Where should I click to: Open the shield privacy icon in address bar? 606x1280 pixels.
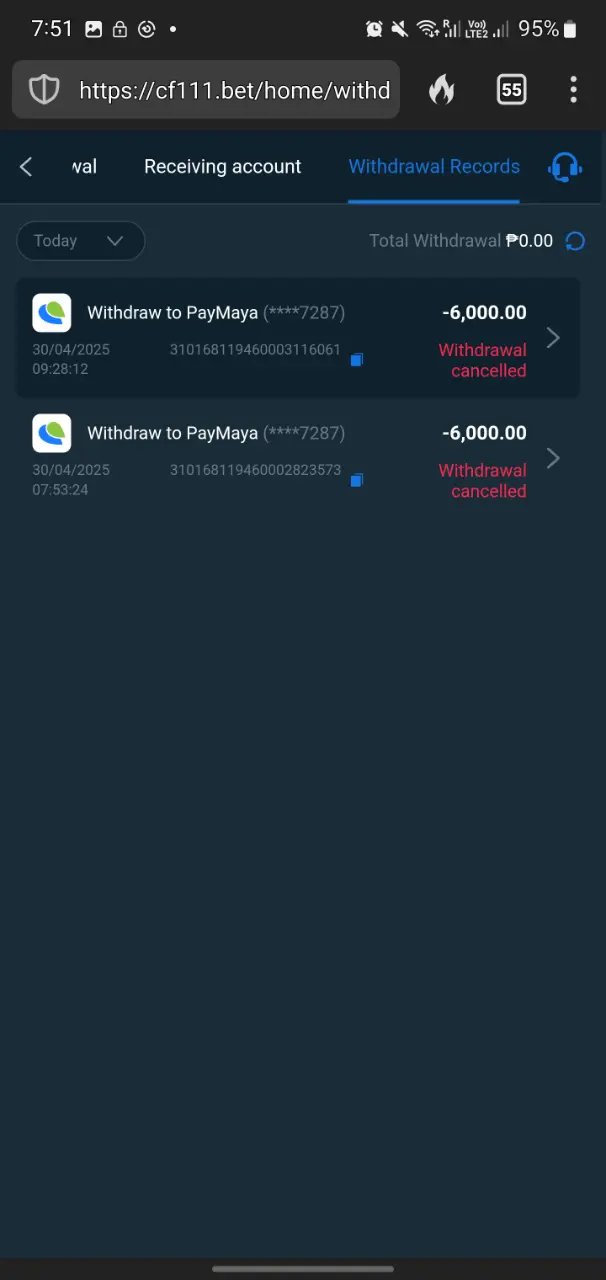point(44,90)
